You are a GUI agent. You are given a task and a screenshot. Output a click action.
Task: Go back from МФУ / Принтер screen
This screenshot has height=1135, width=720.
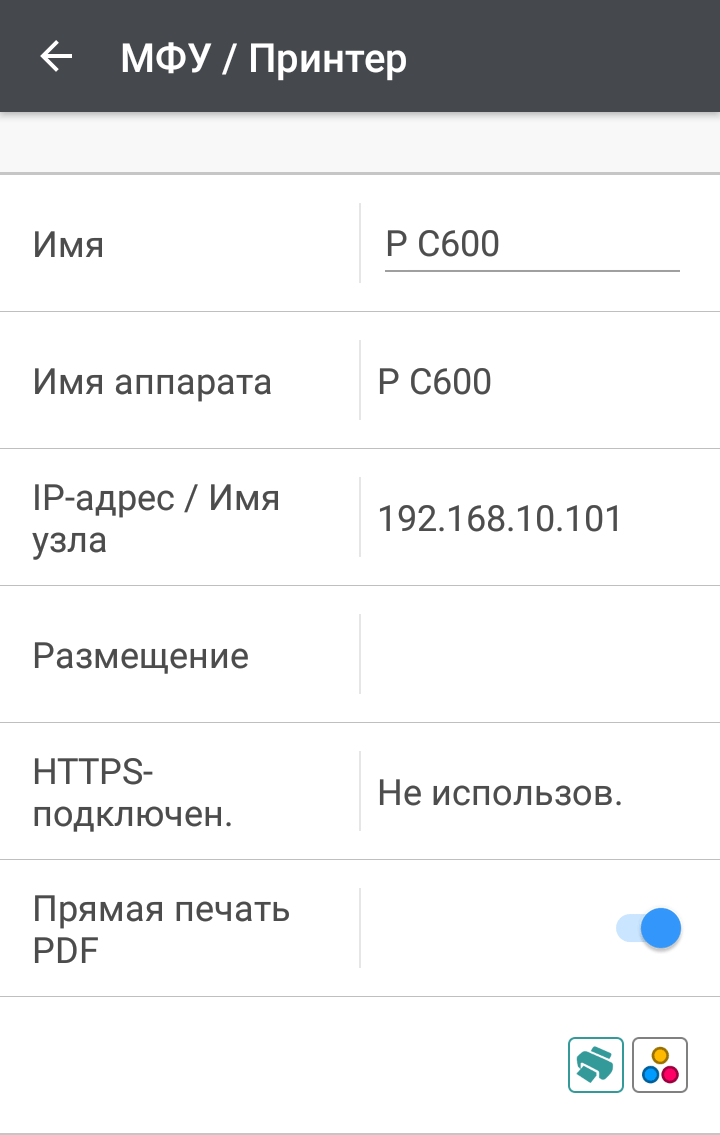coord(56,57)
